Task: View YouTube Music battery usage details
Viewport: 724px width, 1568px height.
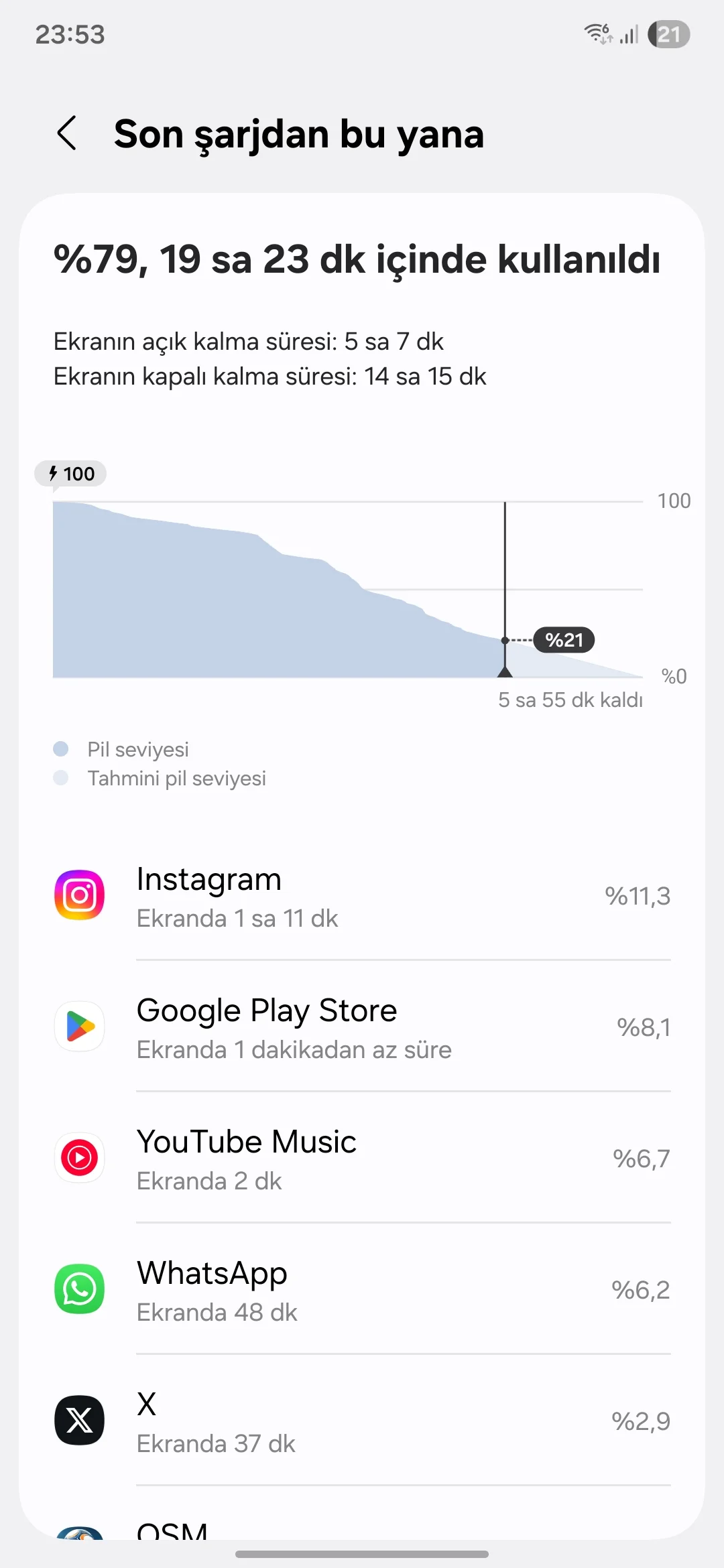Action: tap(362, 1159)
